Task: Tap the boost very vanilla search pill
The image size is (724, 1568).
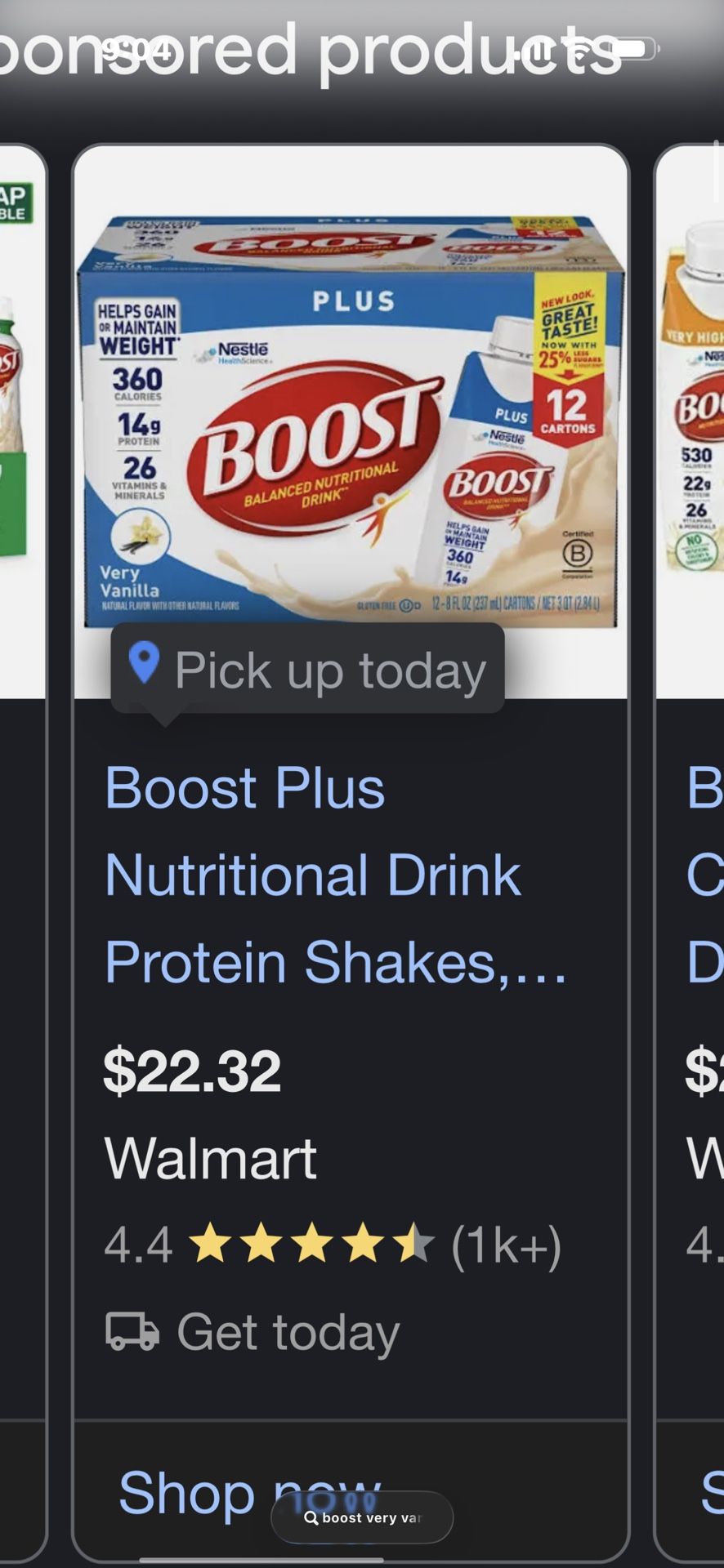Action: click(x=362, y=1517)
